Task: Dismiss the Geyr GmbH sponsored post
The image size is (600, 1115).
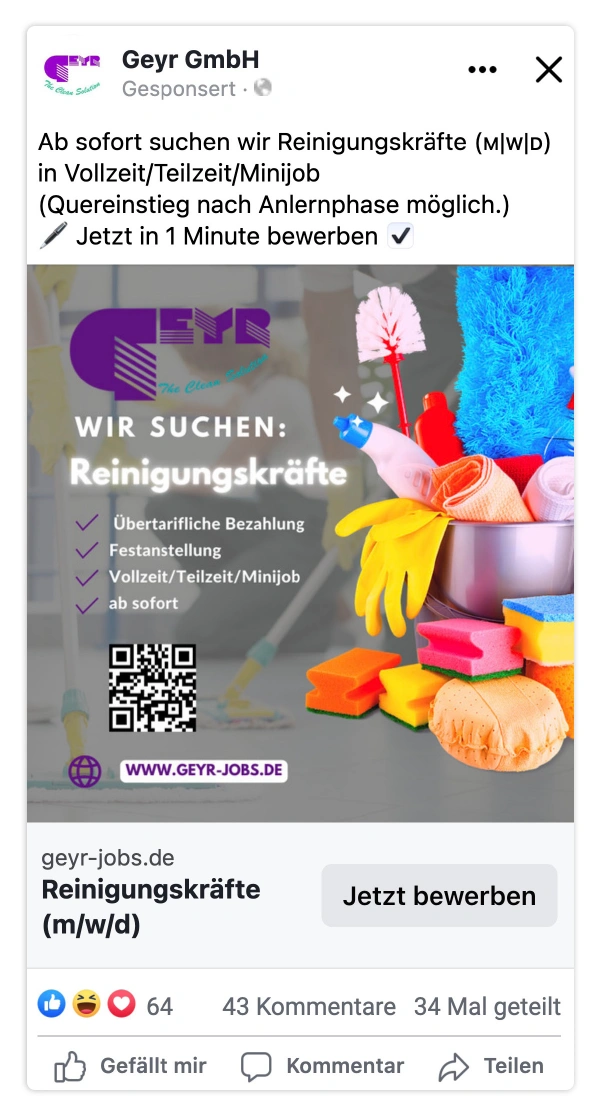Action: 549,70
